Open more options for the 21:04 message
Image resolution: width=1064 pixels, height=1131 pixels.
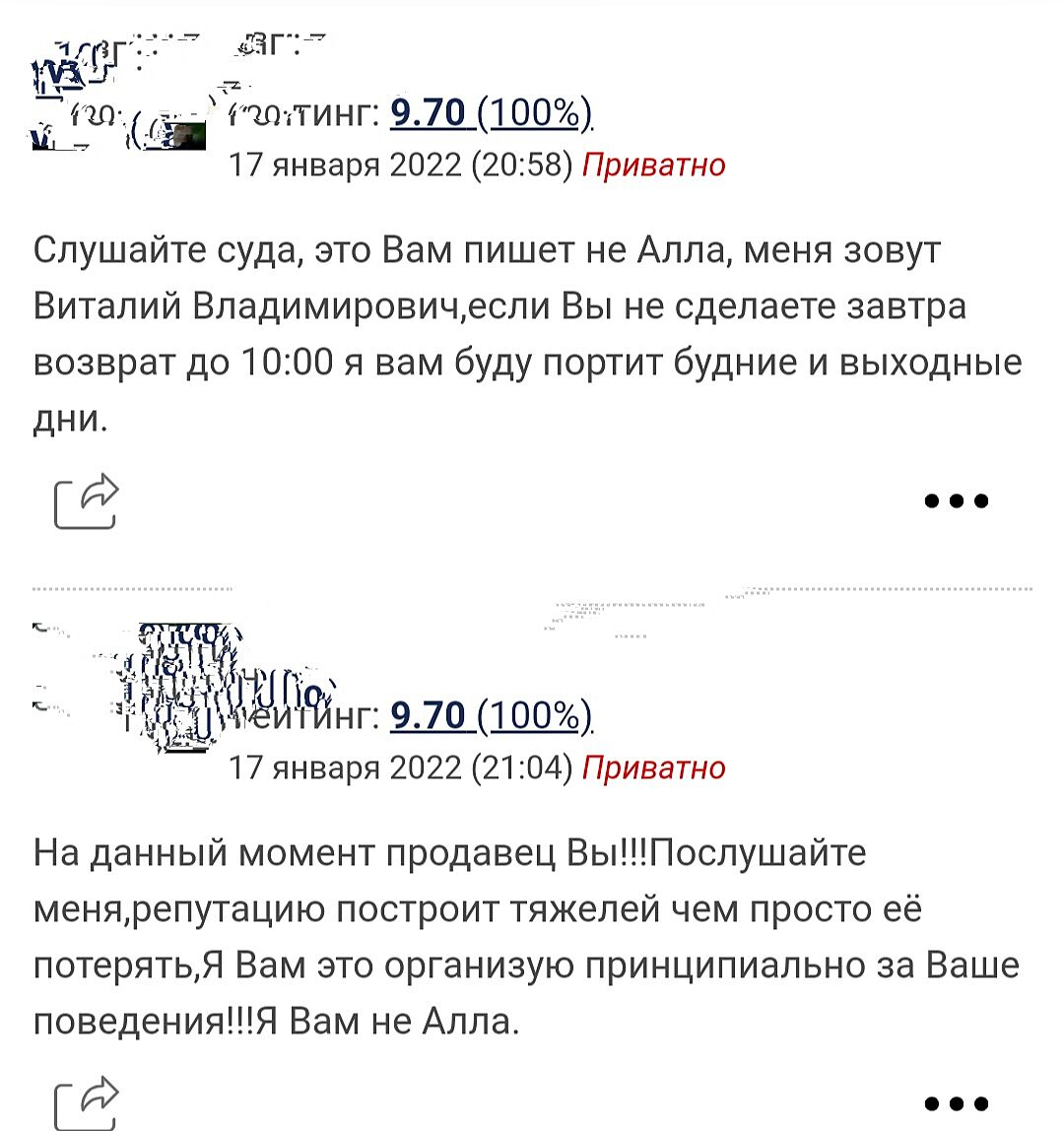click(957, 1103)
